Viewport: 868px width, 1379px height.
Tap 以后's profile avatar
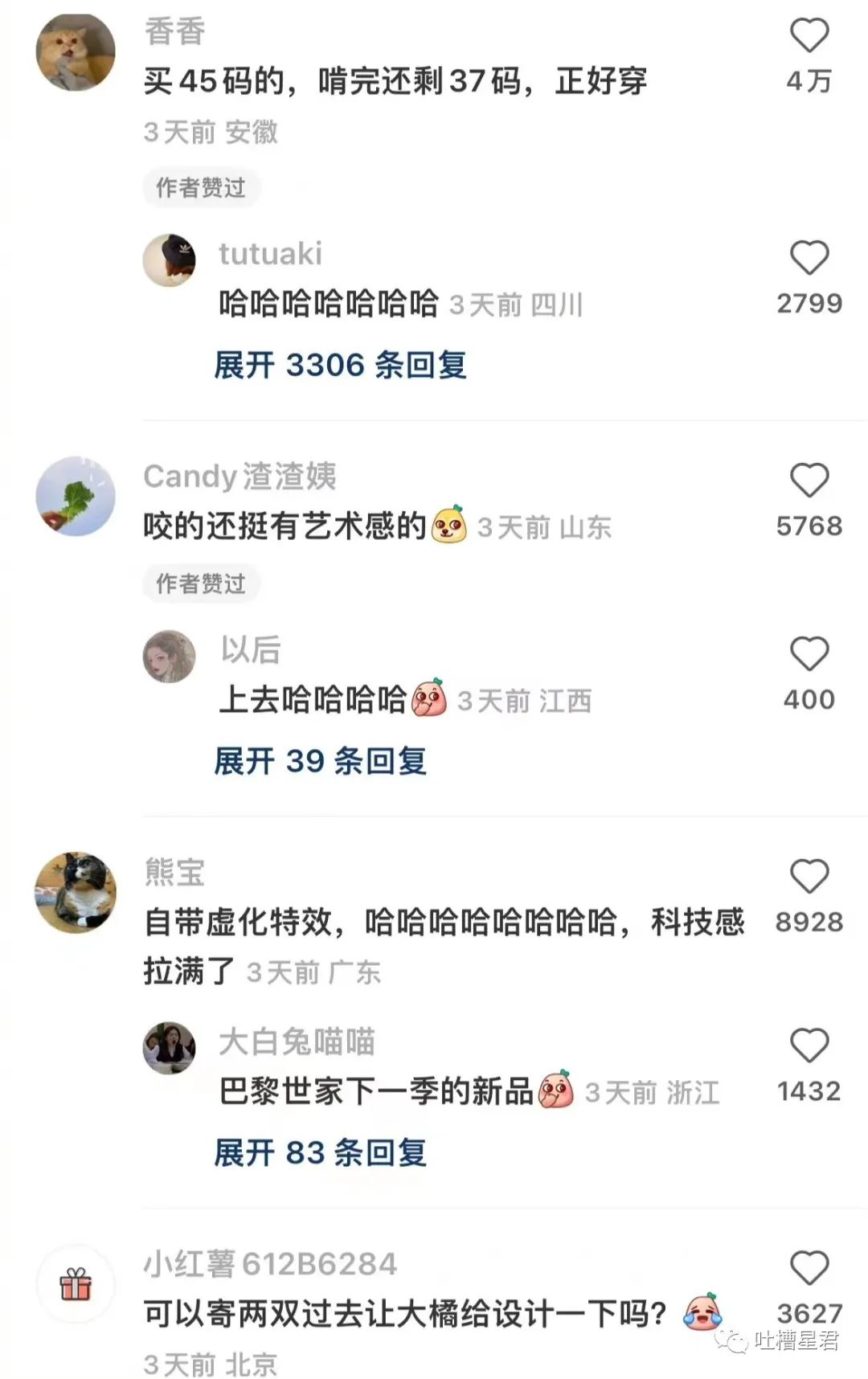[170, 656]
